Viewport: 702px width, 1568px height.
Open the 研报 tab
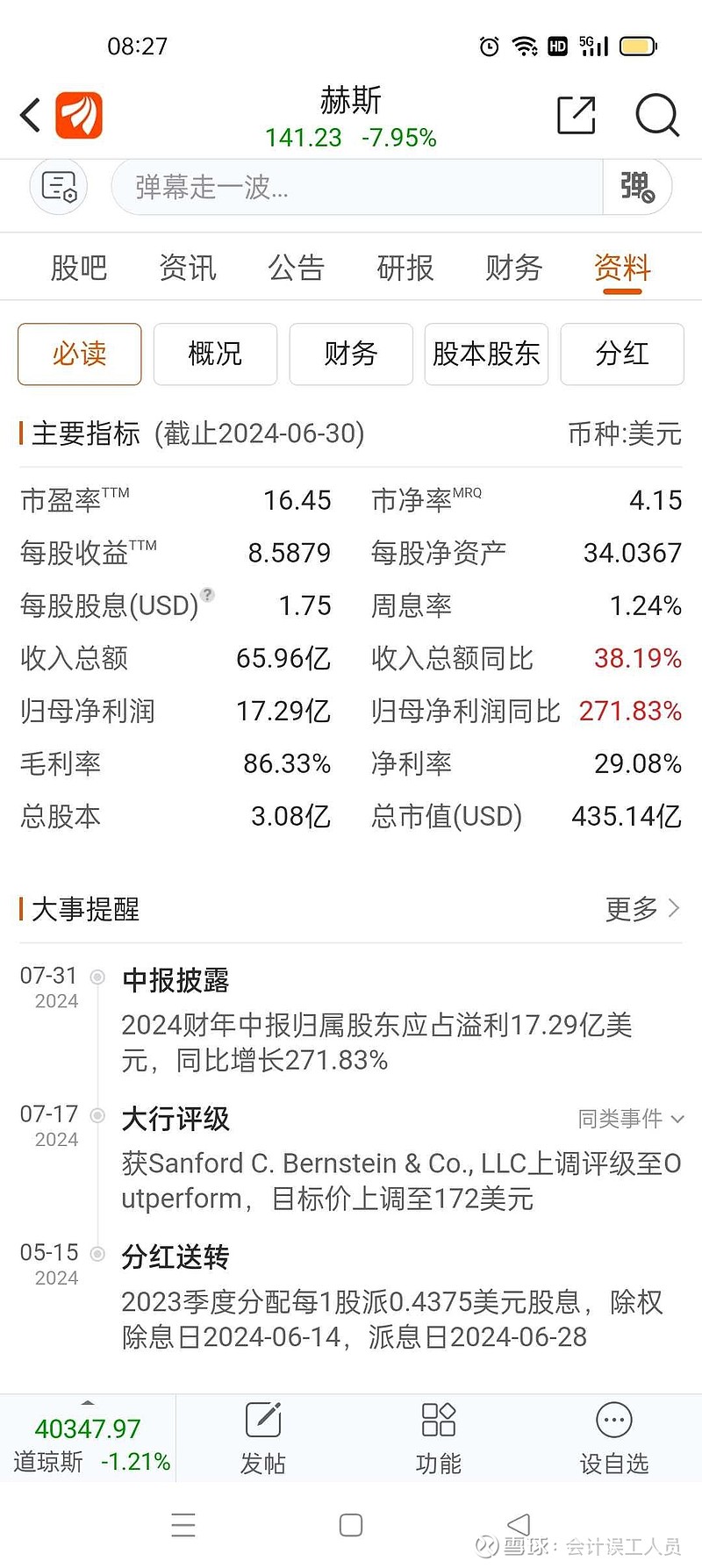(405, 268)
